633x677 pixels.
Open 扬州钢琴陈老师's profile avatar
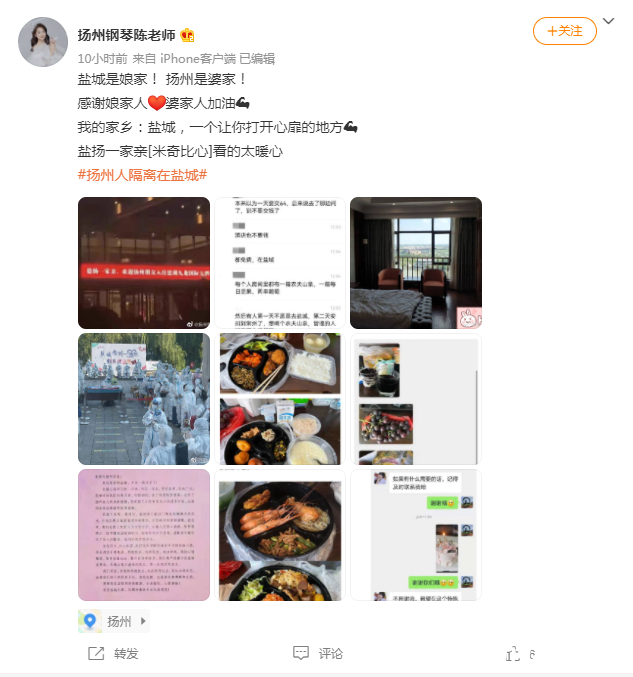(43, 42)
